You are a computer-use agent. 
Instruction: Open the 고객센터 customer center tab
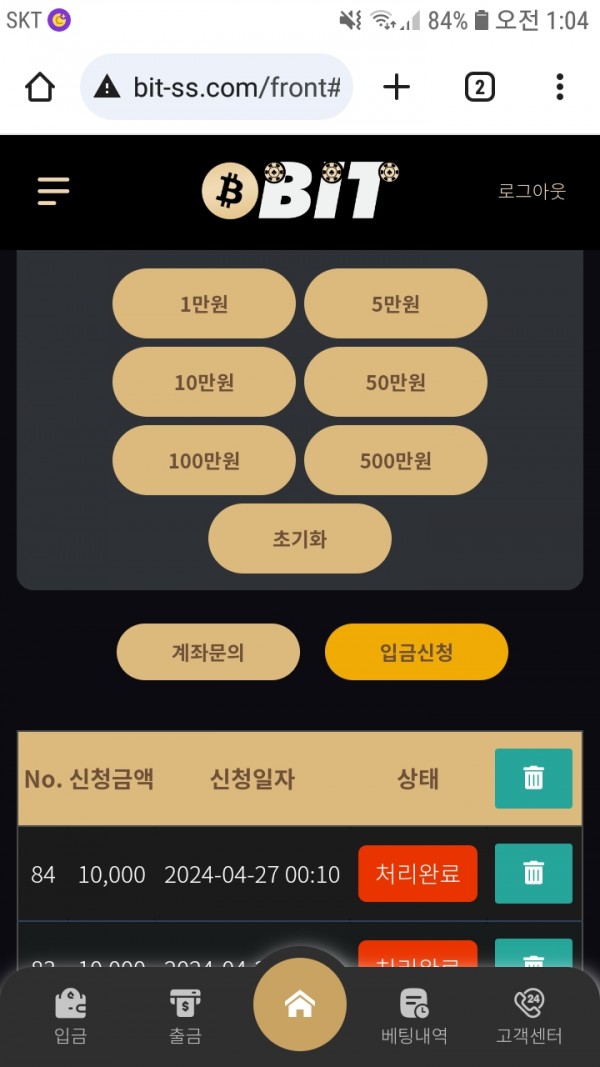click(529, 1015)
